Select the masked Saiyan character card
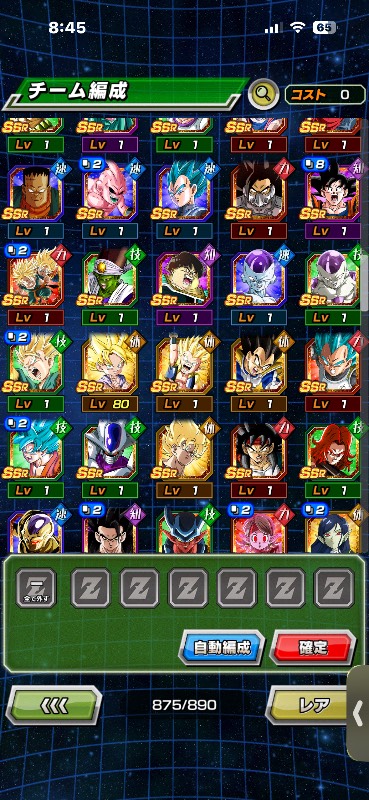369x800 pixels. [x=258, y=200]
